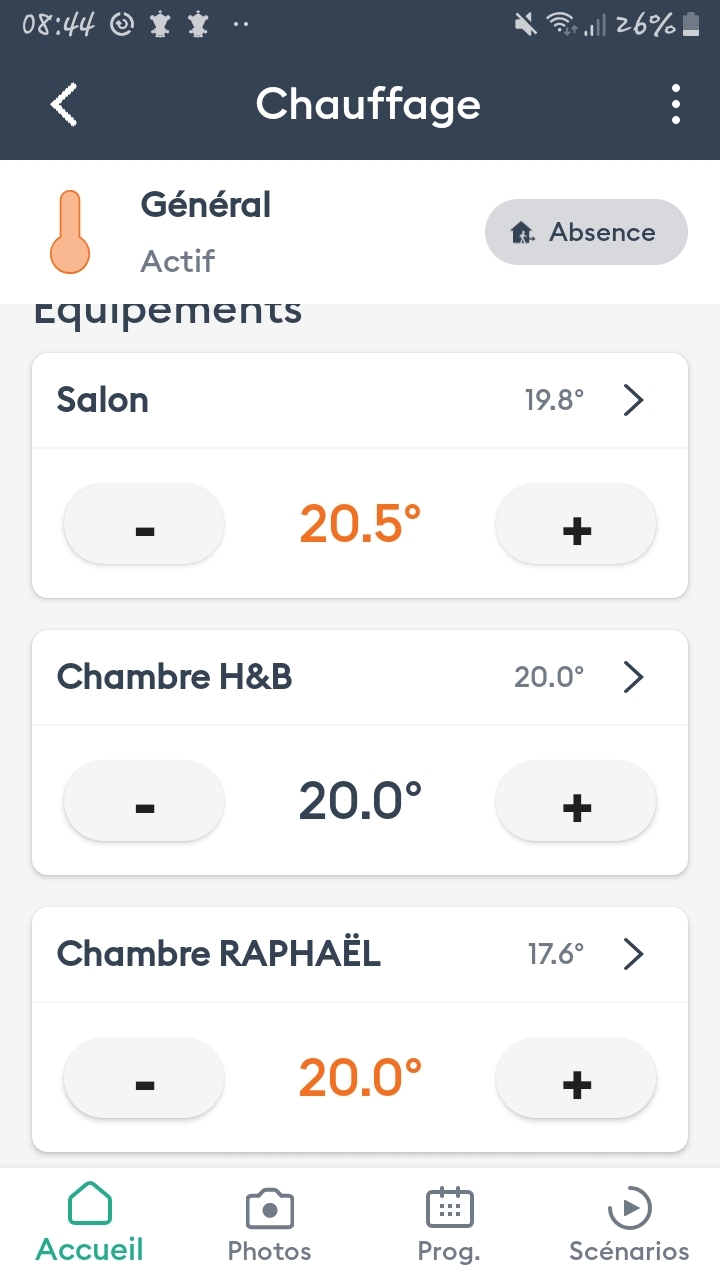
Task: Activate the Absence mode button
Action: click(586, 233)
